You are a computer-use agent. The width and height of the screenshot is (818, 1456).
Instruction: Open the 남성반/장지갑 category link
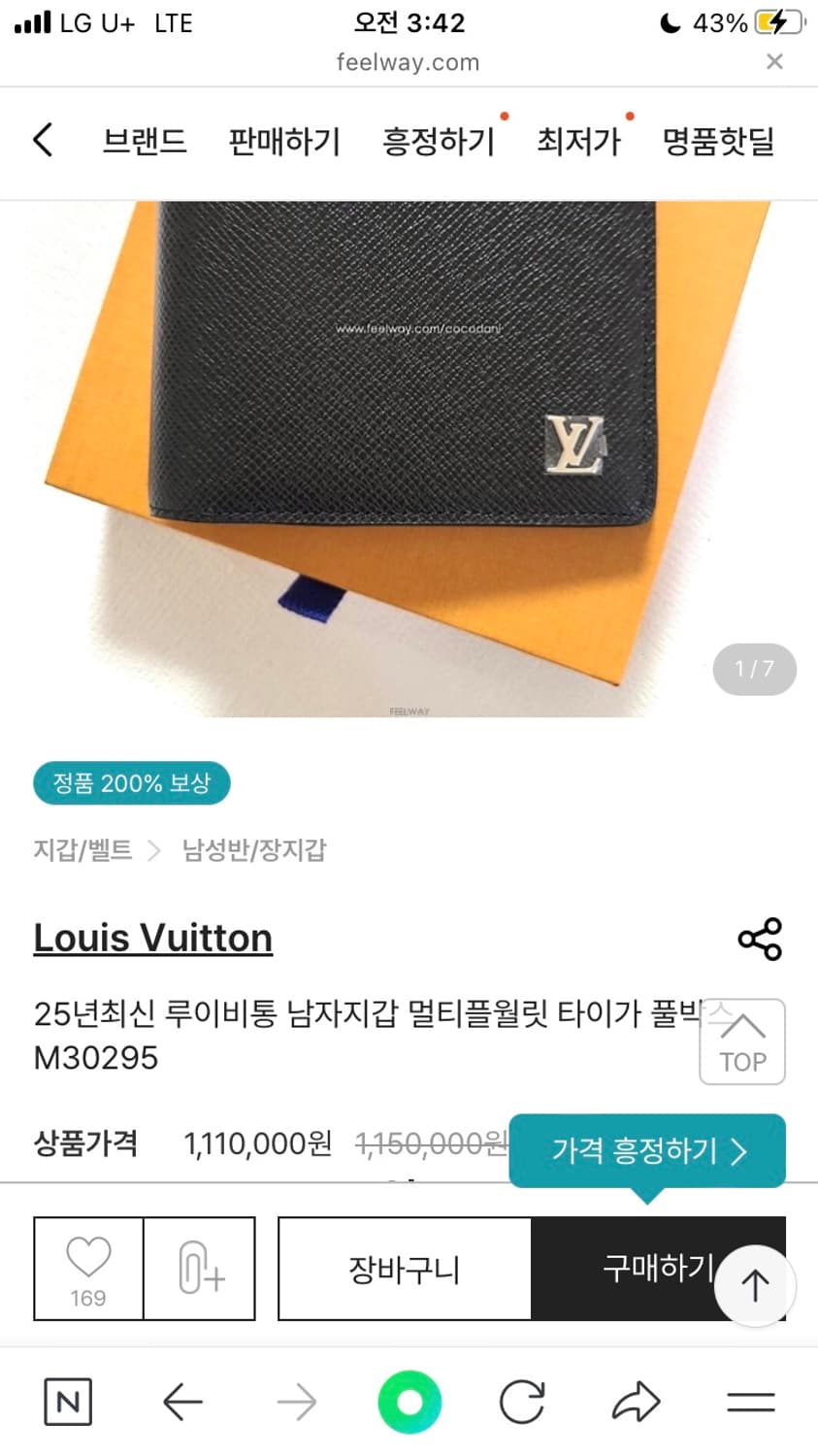tap(252, 850)
